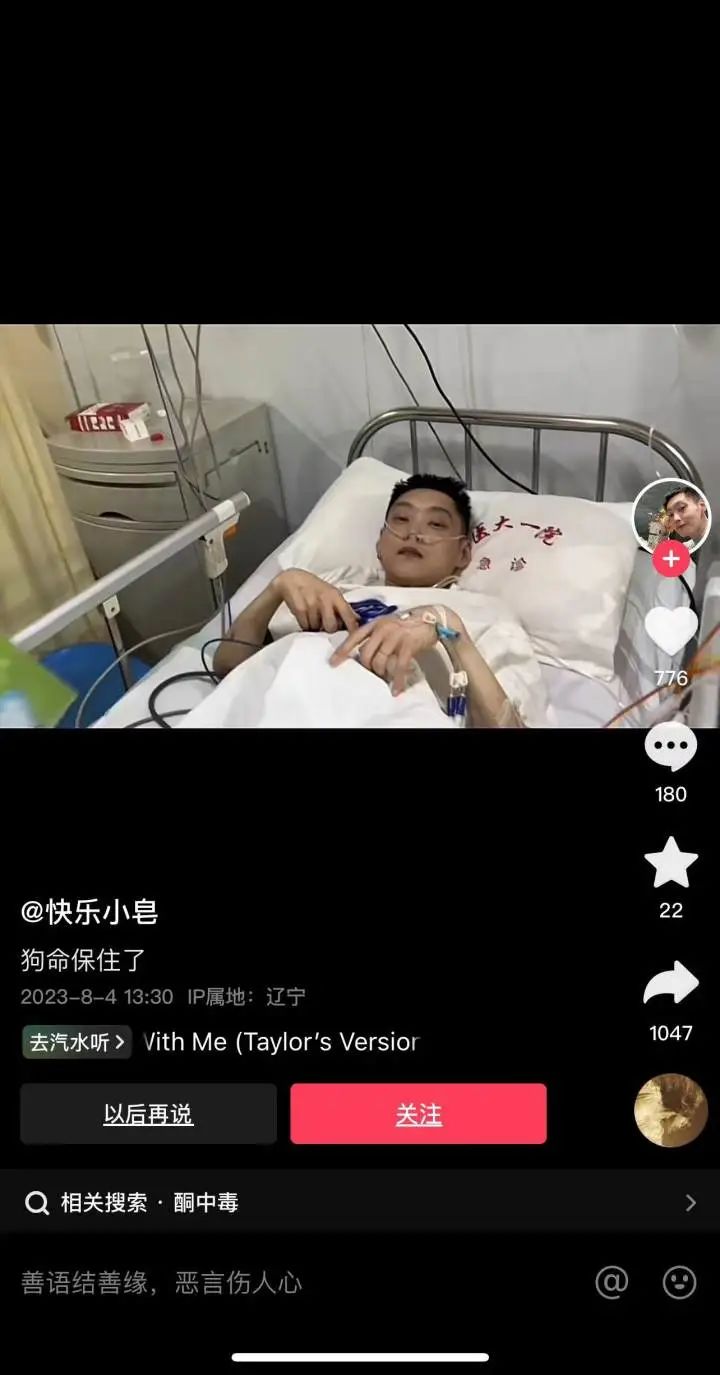Open the spinning music disc
720x1375 pixels.
[671, 1110]
